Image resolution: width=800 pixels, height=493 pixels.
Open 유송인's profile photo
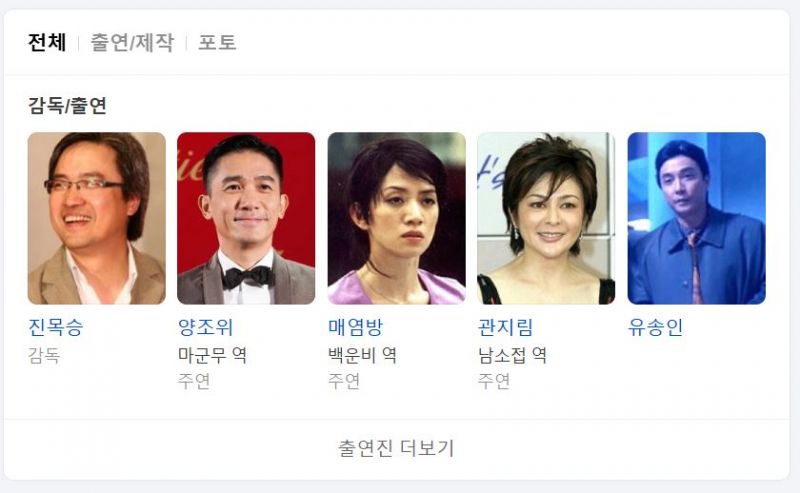tap(696, 218)
